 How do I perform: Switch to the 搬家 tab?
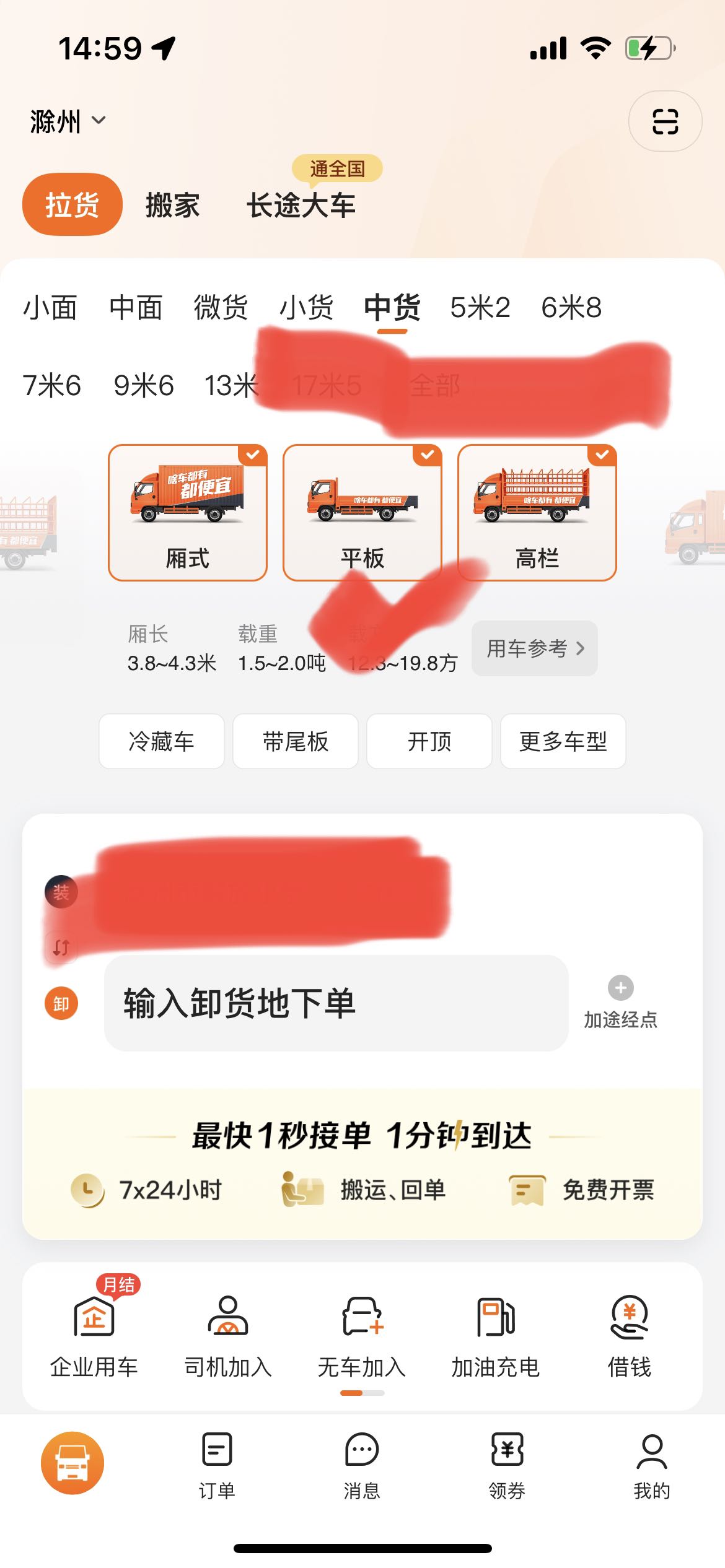(x=173, y=205)
